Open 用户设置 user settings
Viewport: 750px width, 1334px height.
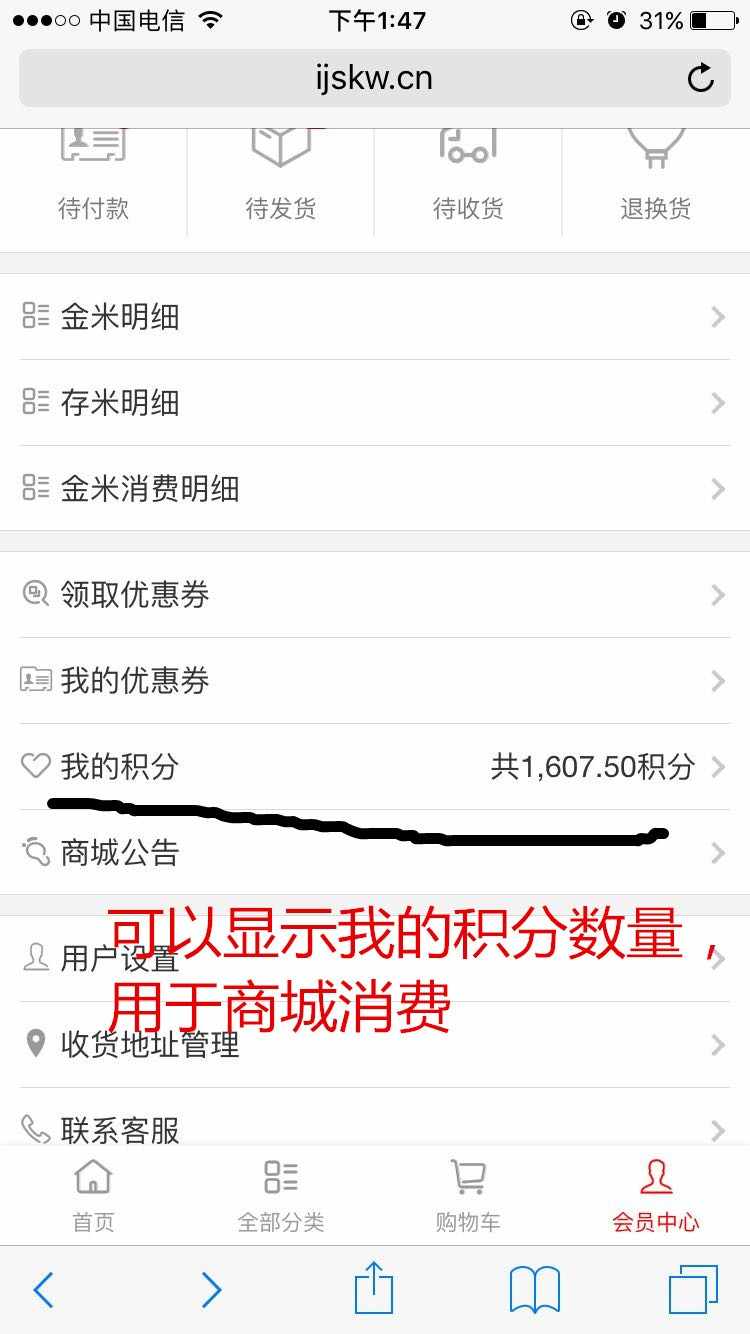click(x=375, y=958)
